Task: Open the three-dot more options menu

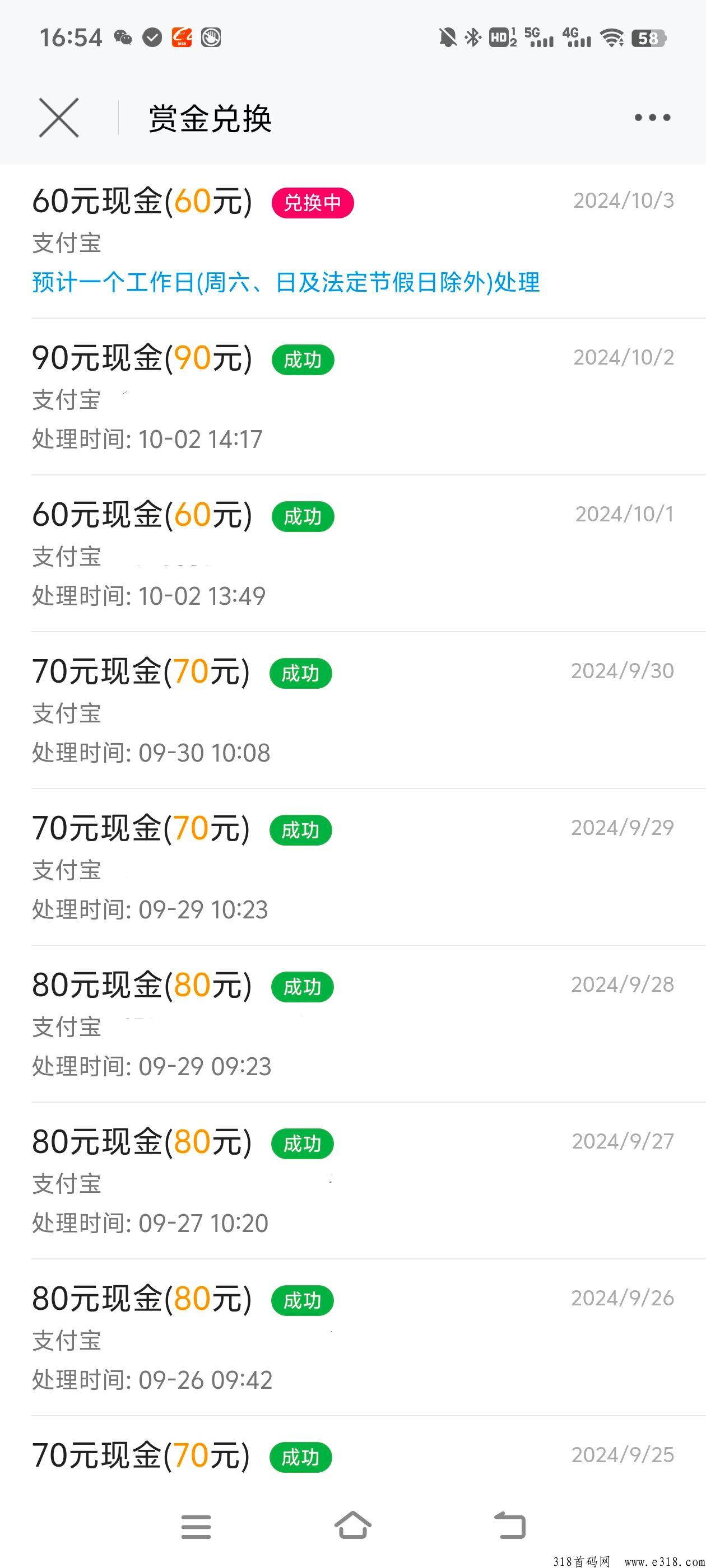Action: [x=652, y=118]
